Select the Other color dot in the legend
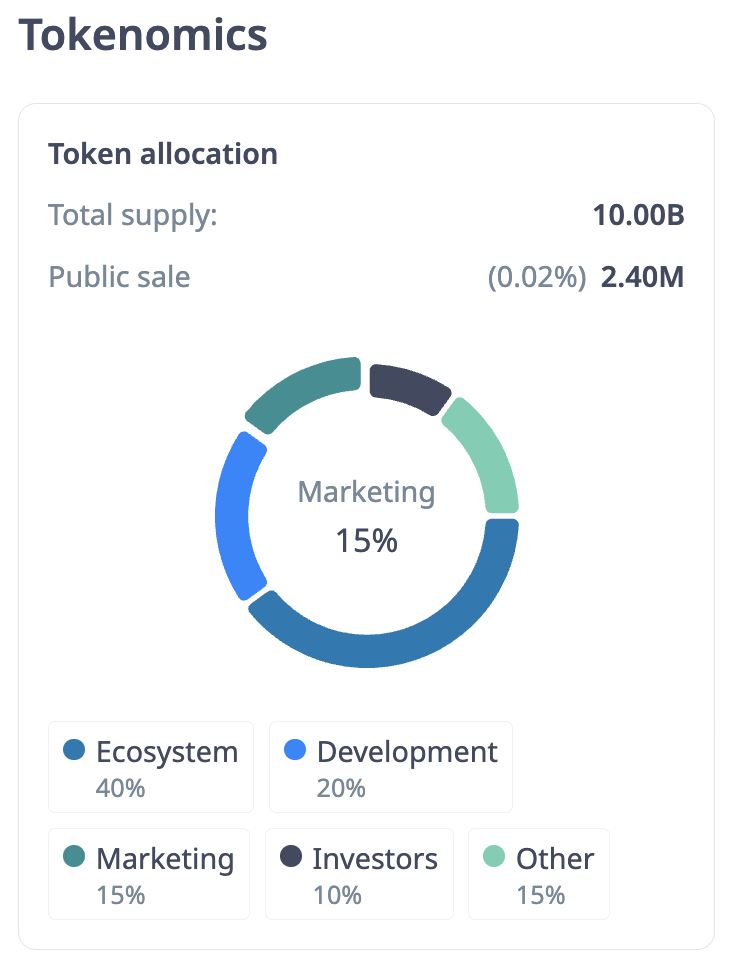The width and height of the screenshot is (738, 974). tap(494, 858)
